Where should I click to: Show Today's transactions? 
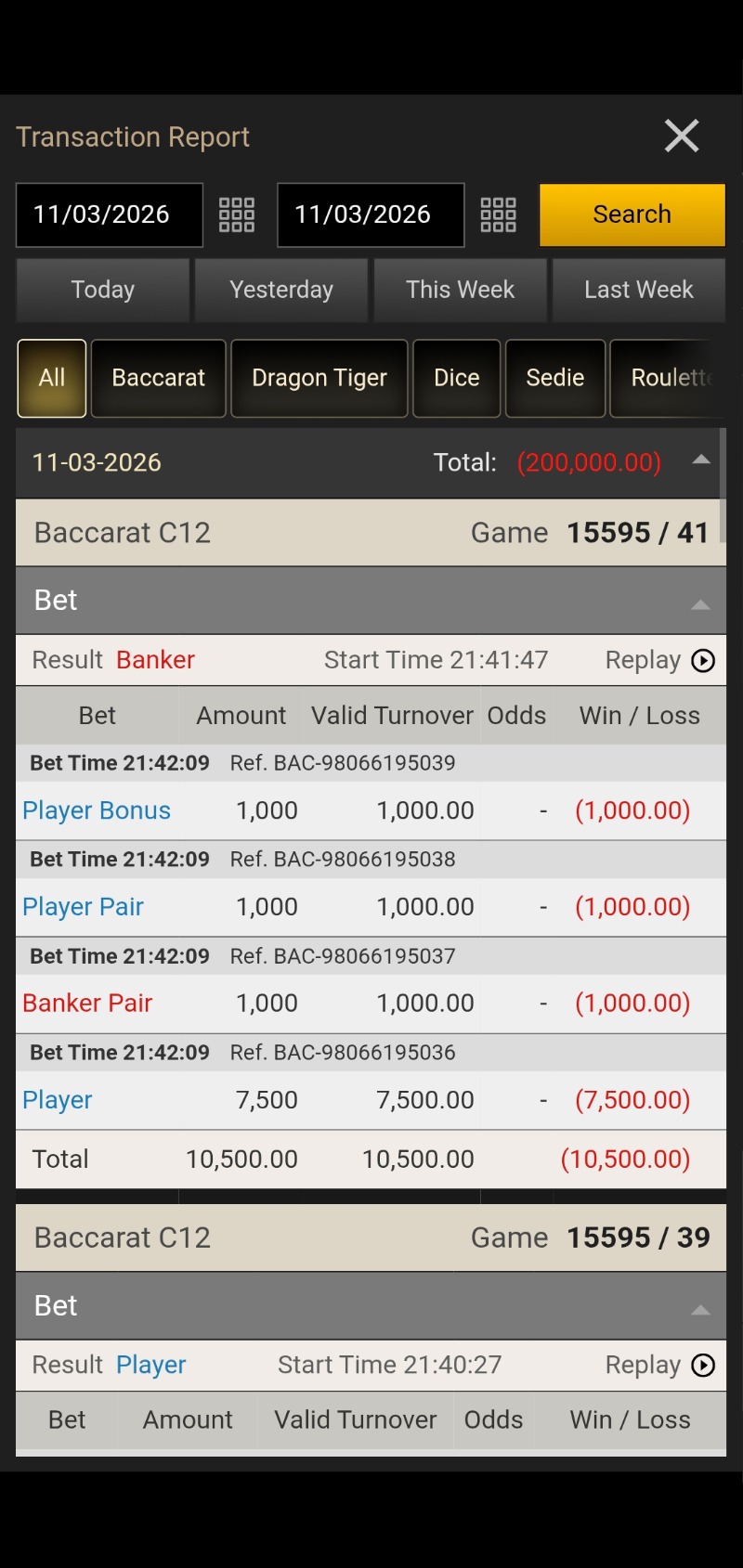[103, 290]
